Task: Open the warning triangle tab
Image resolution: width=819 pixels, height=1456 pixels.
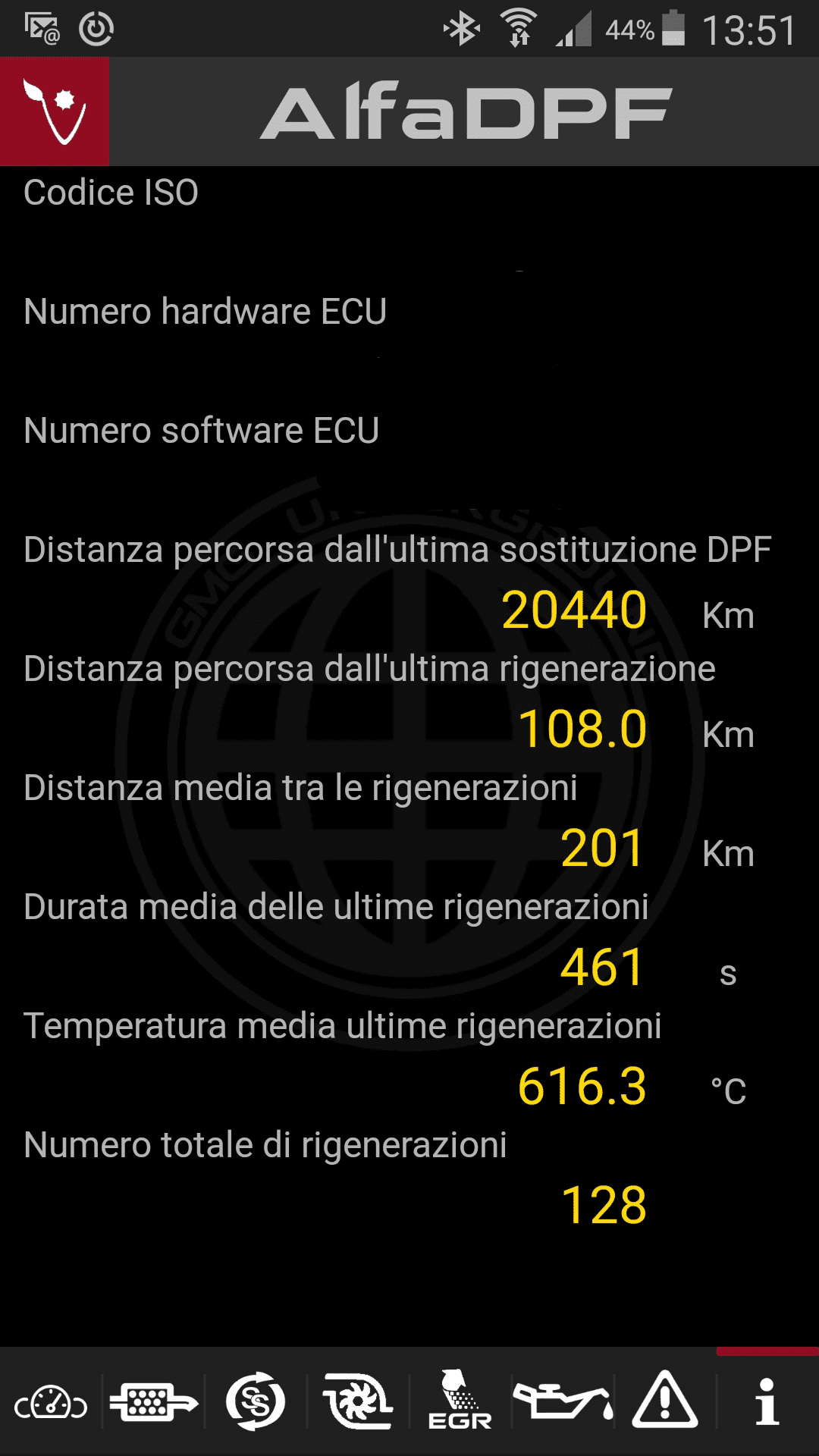Action: tap(665, 1400)
